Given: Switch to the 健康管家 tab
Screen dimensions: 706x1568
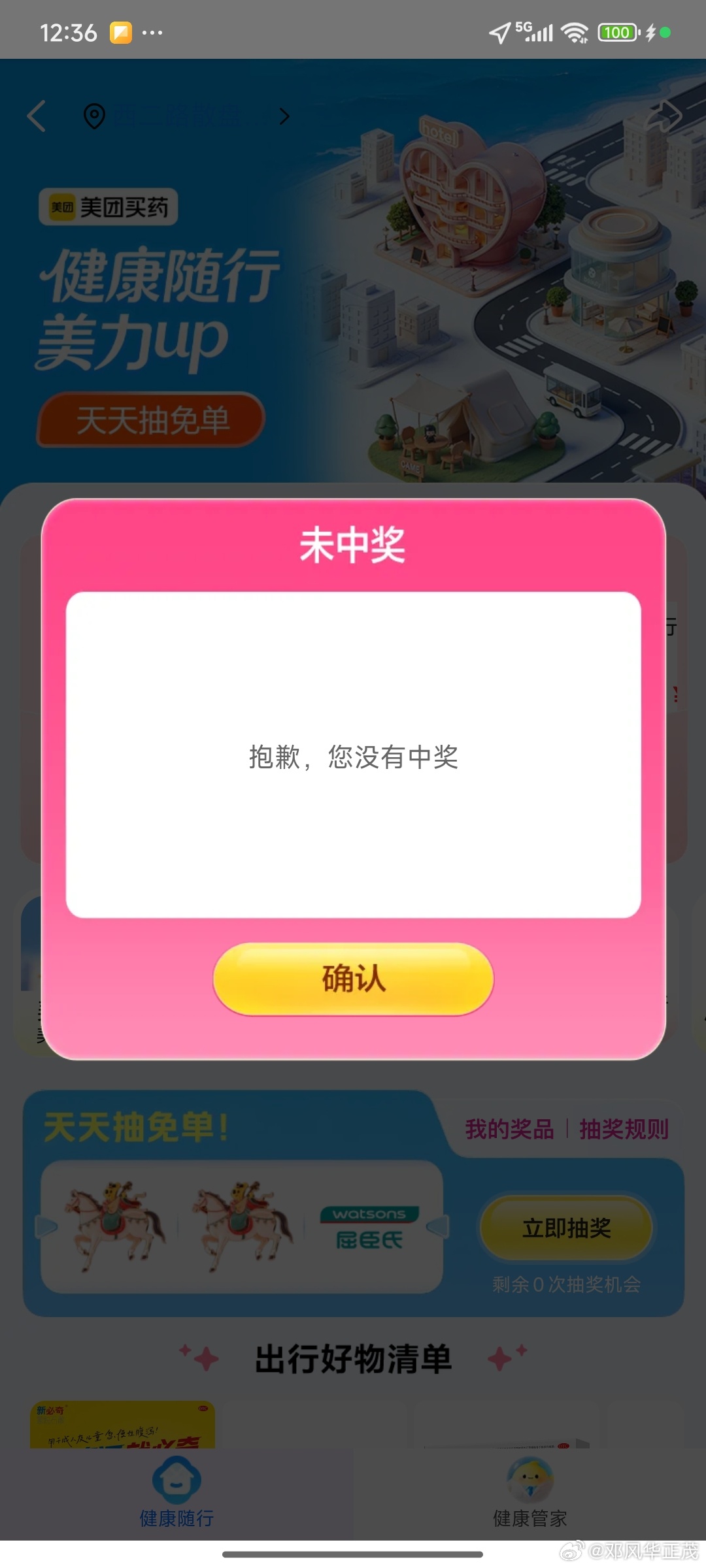Looking at the screenshot, I should (x=529, y=1493).
